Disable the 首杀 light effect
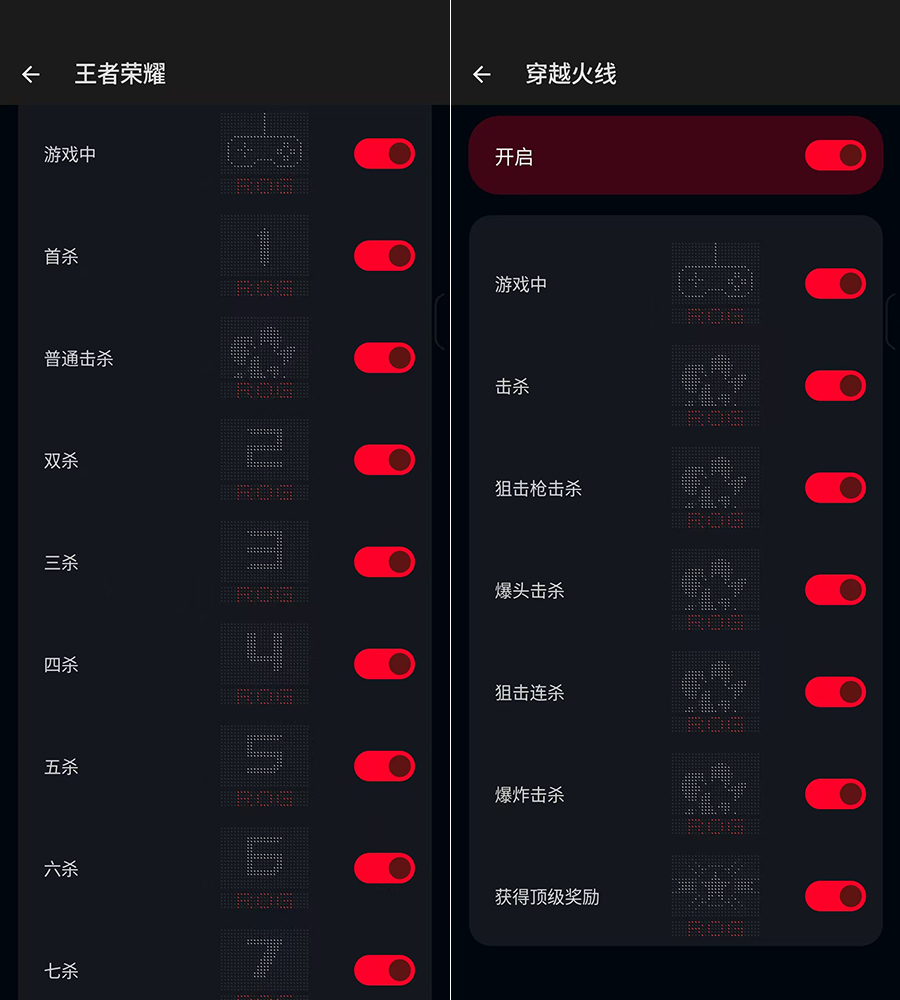The image size is (900, 1000). (x=384, y=256)
